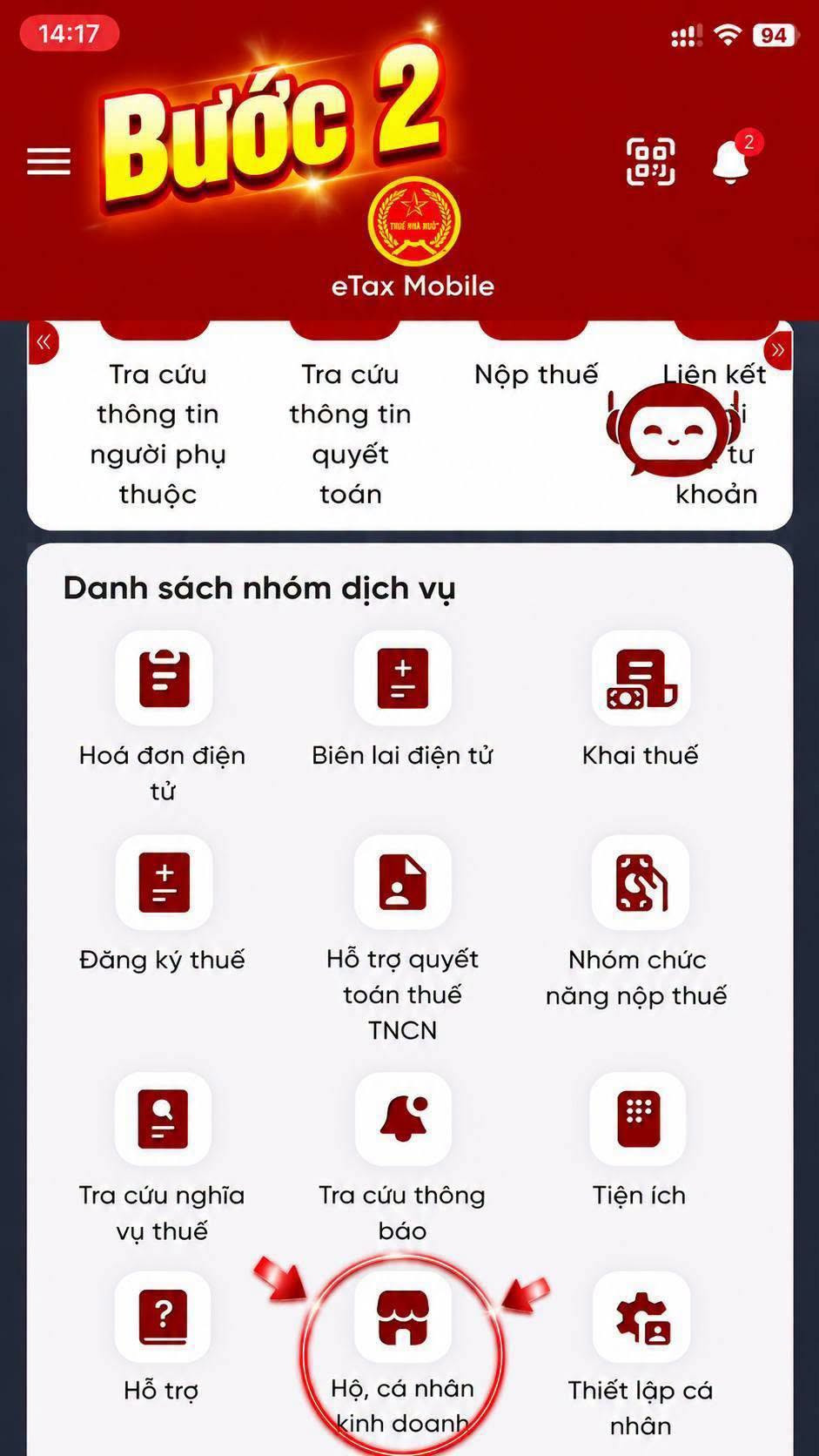Tap the left carousel arrow
The image size is (819, 1456).
[44, 342]
